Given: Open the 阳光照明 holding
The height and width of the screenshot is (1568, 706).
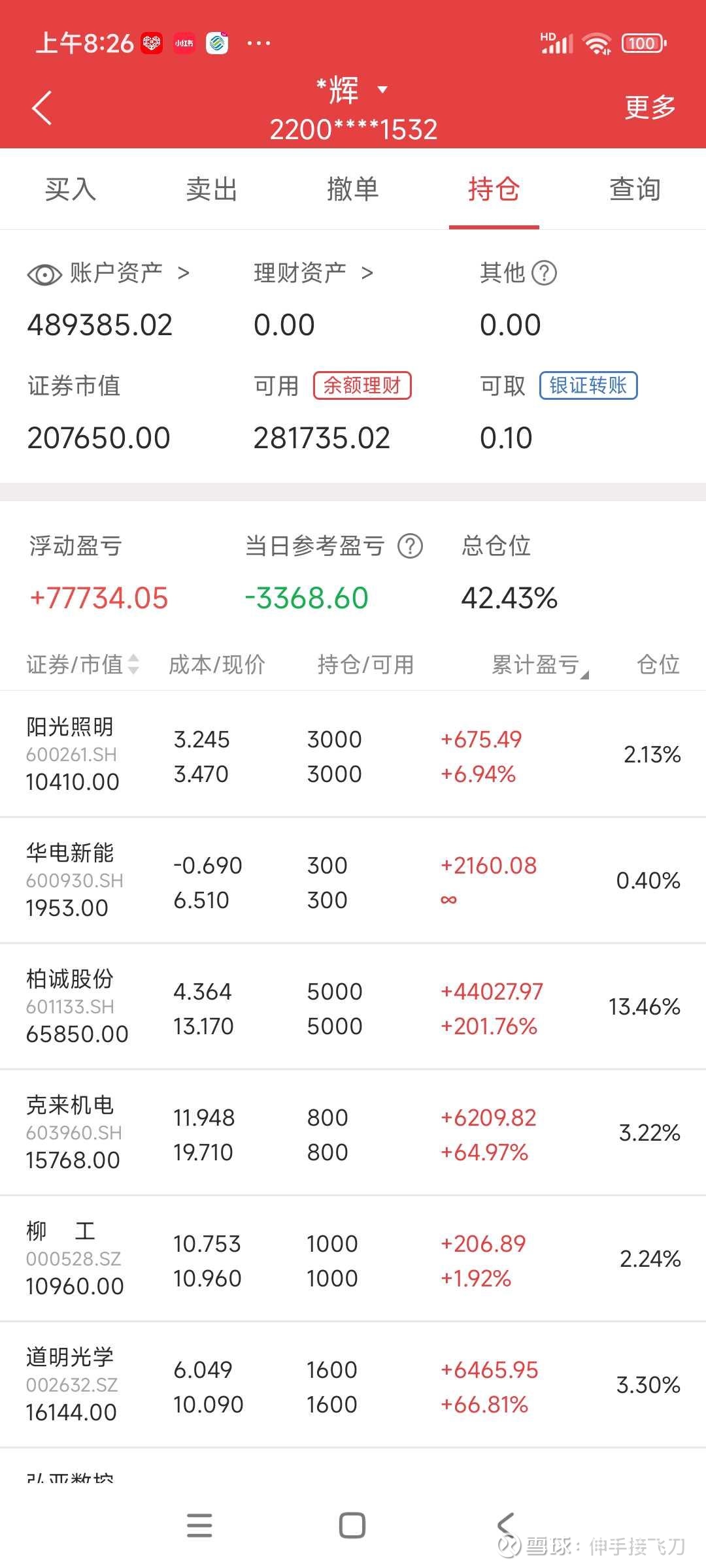Looking at the screenshot, I should coord(353,755).
